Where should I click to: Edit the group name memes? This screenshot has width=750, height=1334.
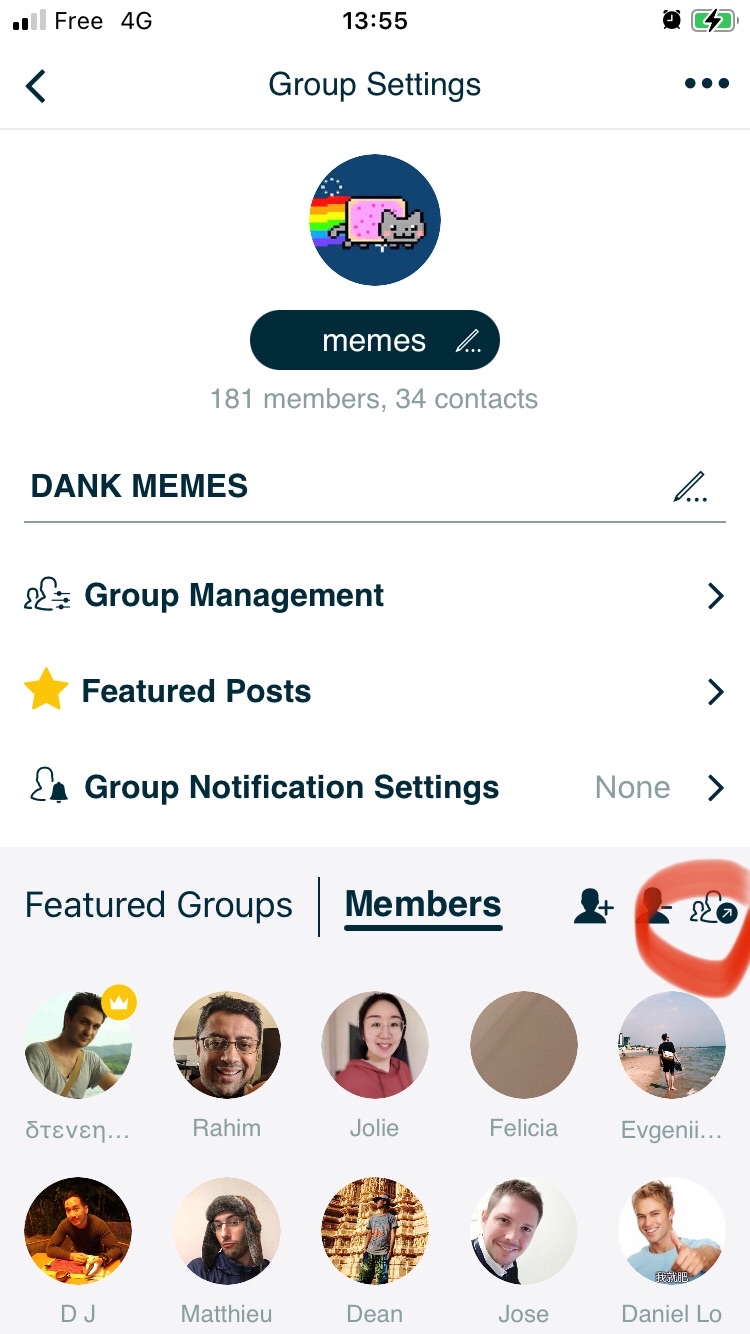click(x=467, y=342)
